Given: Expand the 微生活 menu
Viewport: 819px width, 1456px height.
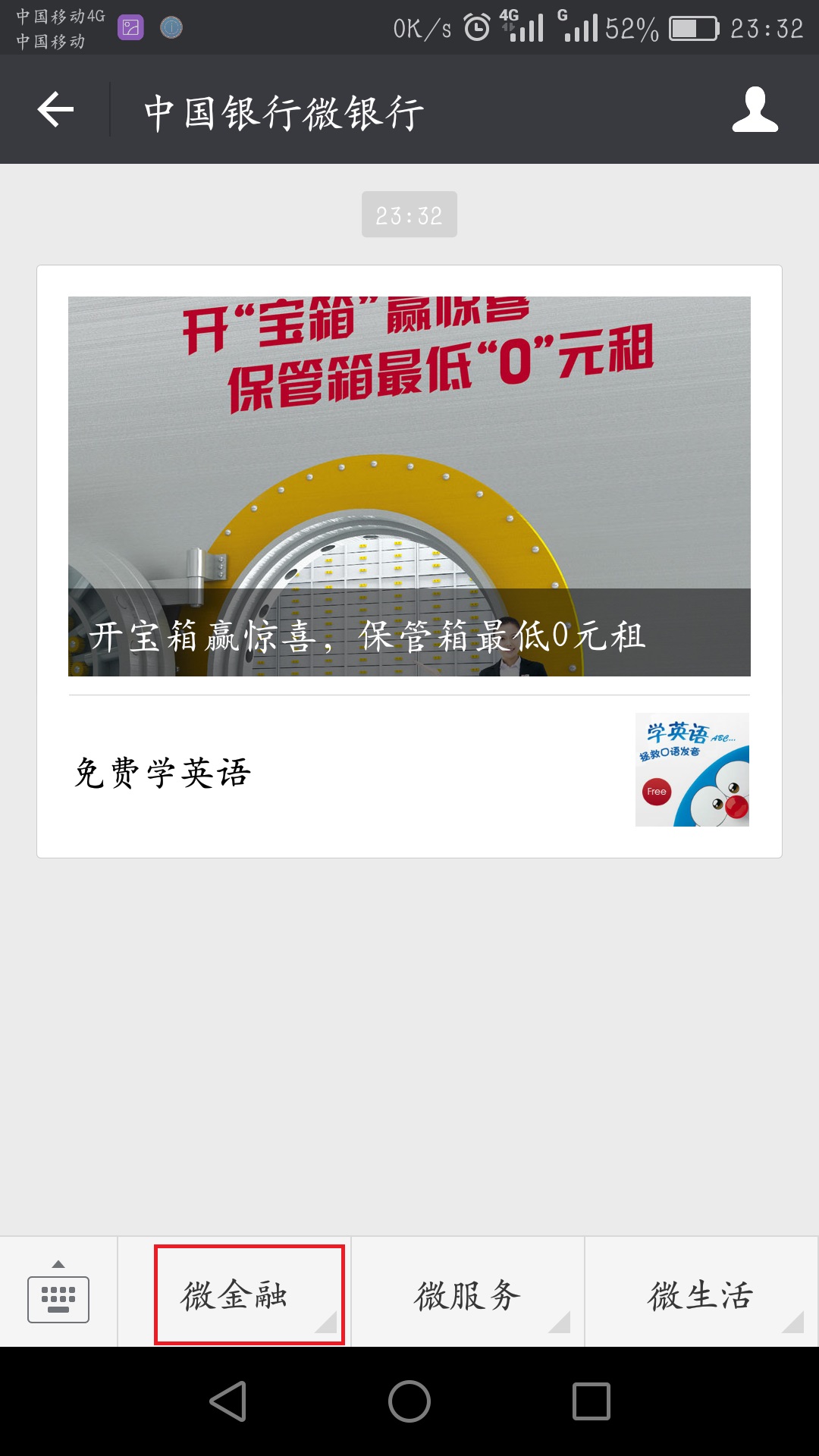Looking at the screenshot, I should coord(701,1294).
